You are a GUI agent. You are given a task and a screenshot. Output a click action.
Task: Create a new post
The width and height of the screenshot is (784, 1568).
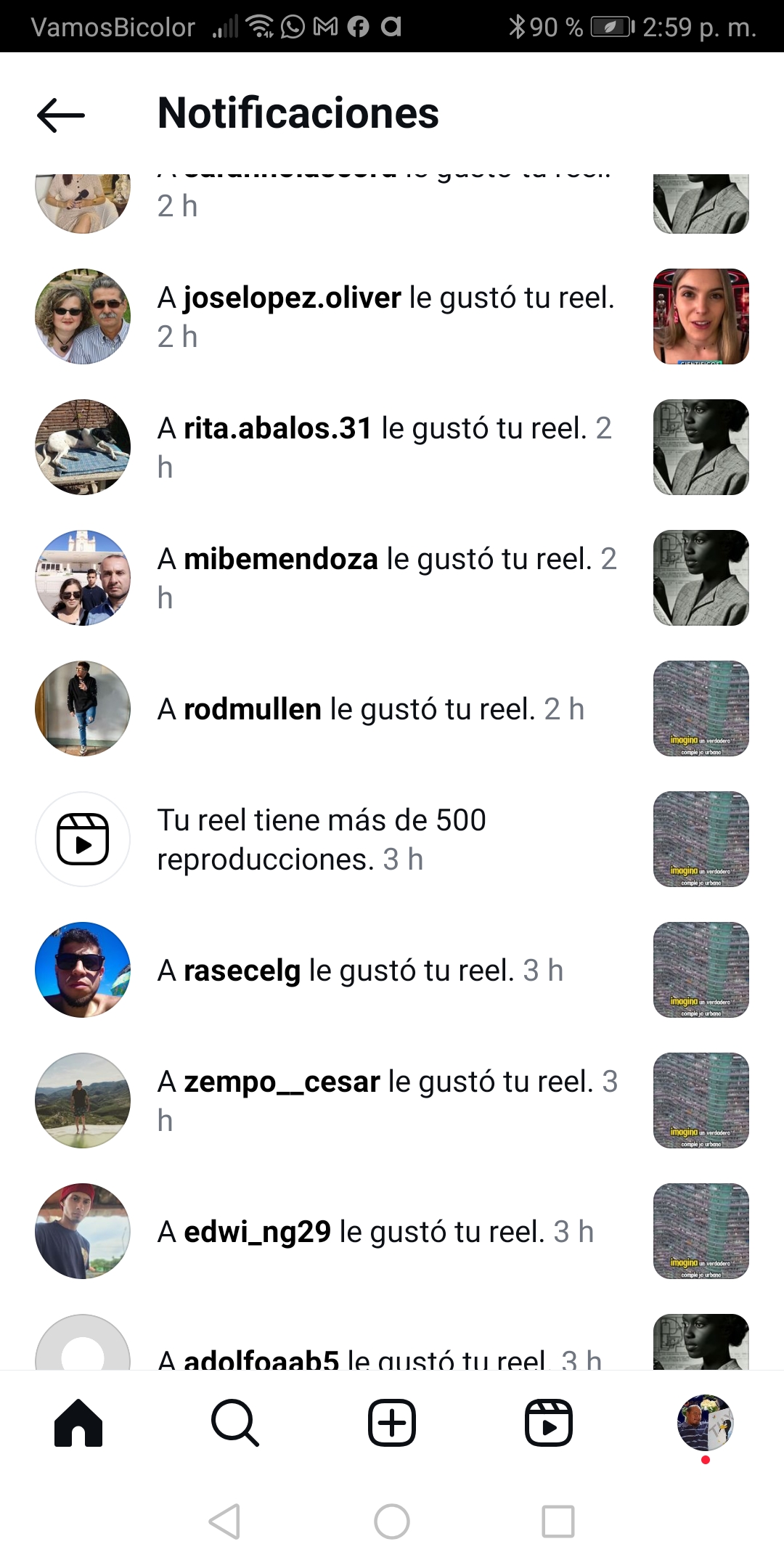coord(392,1423)
